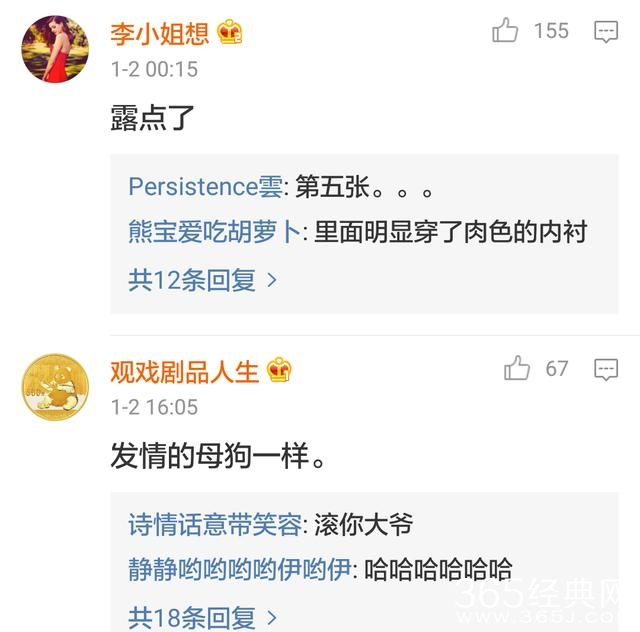Open 诗情话意带笑容's profile link
Viewport: 640px width, 632px height.
[215, 524]
